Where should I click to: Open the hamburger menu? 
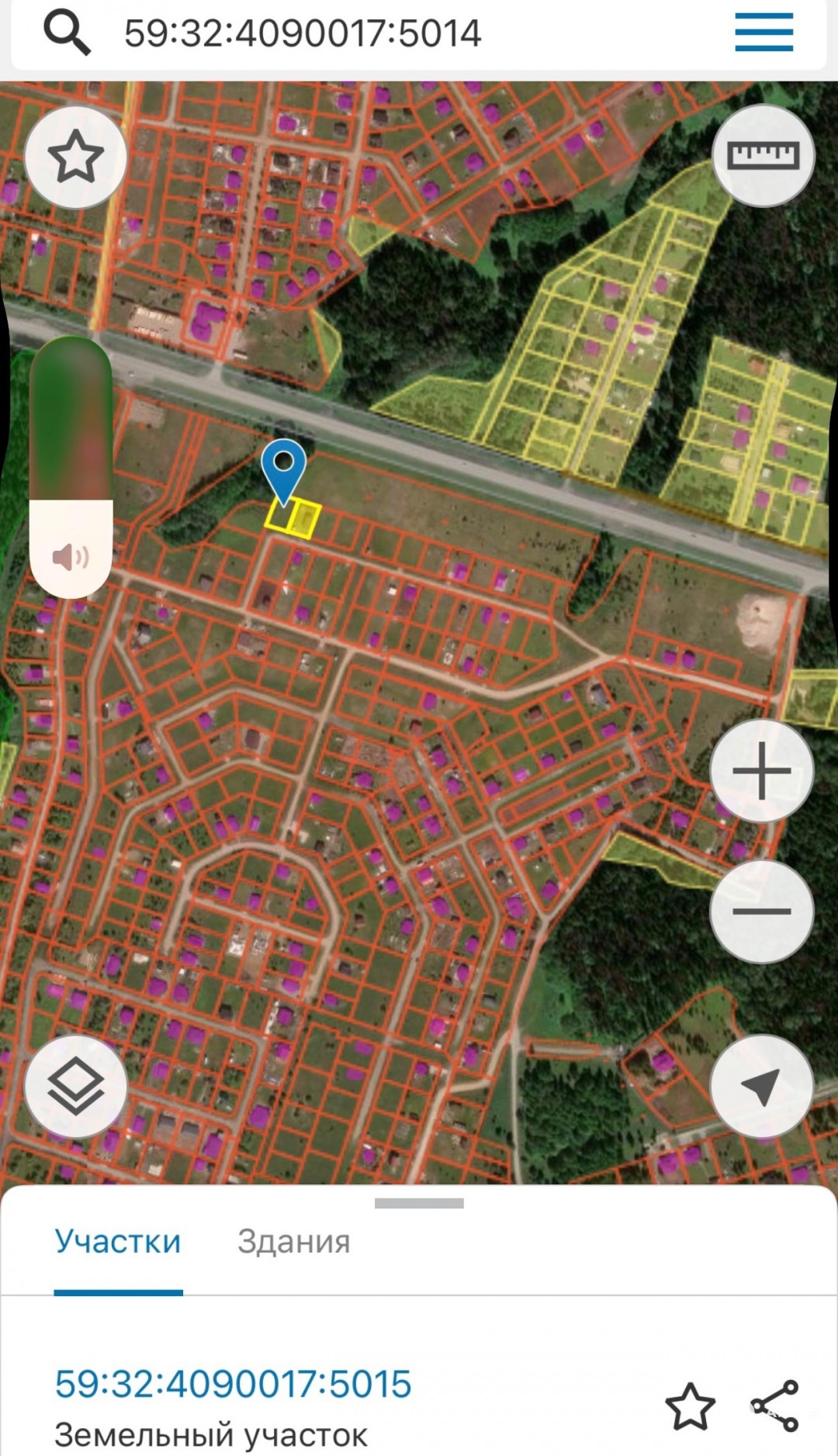point(764,33)
